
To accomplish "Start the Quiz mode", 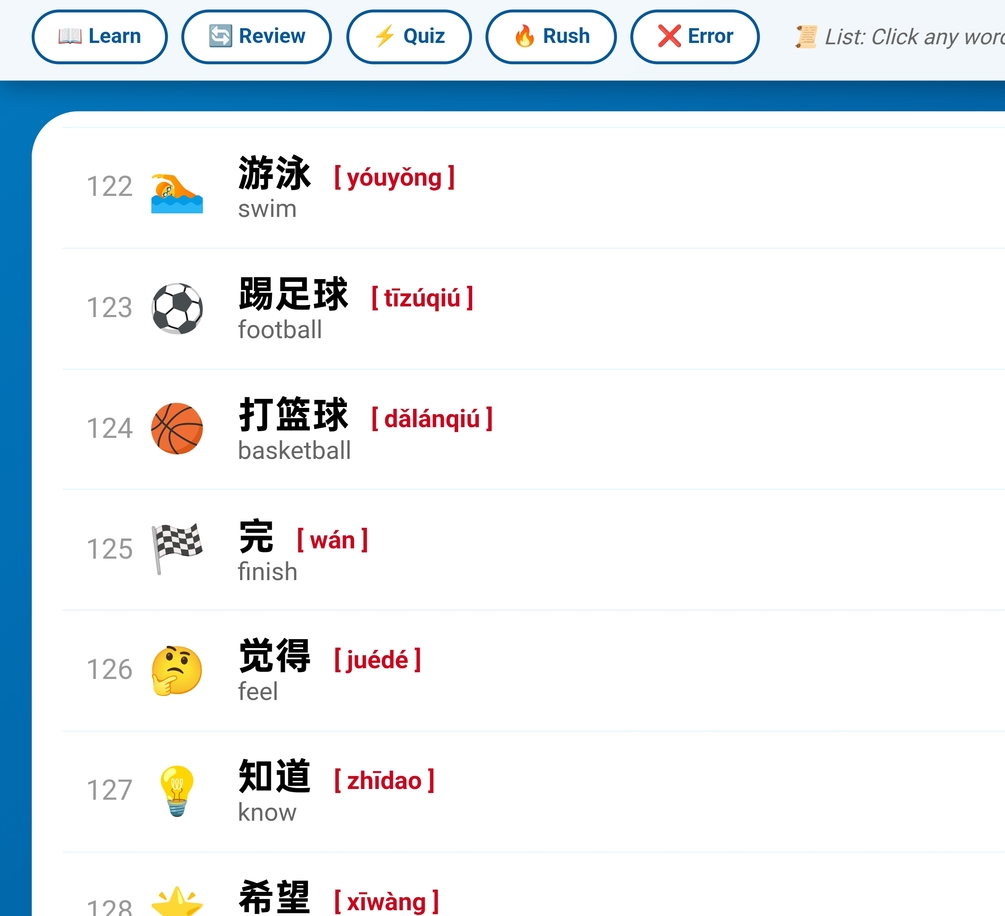I will pos(408,37).
